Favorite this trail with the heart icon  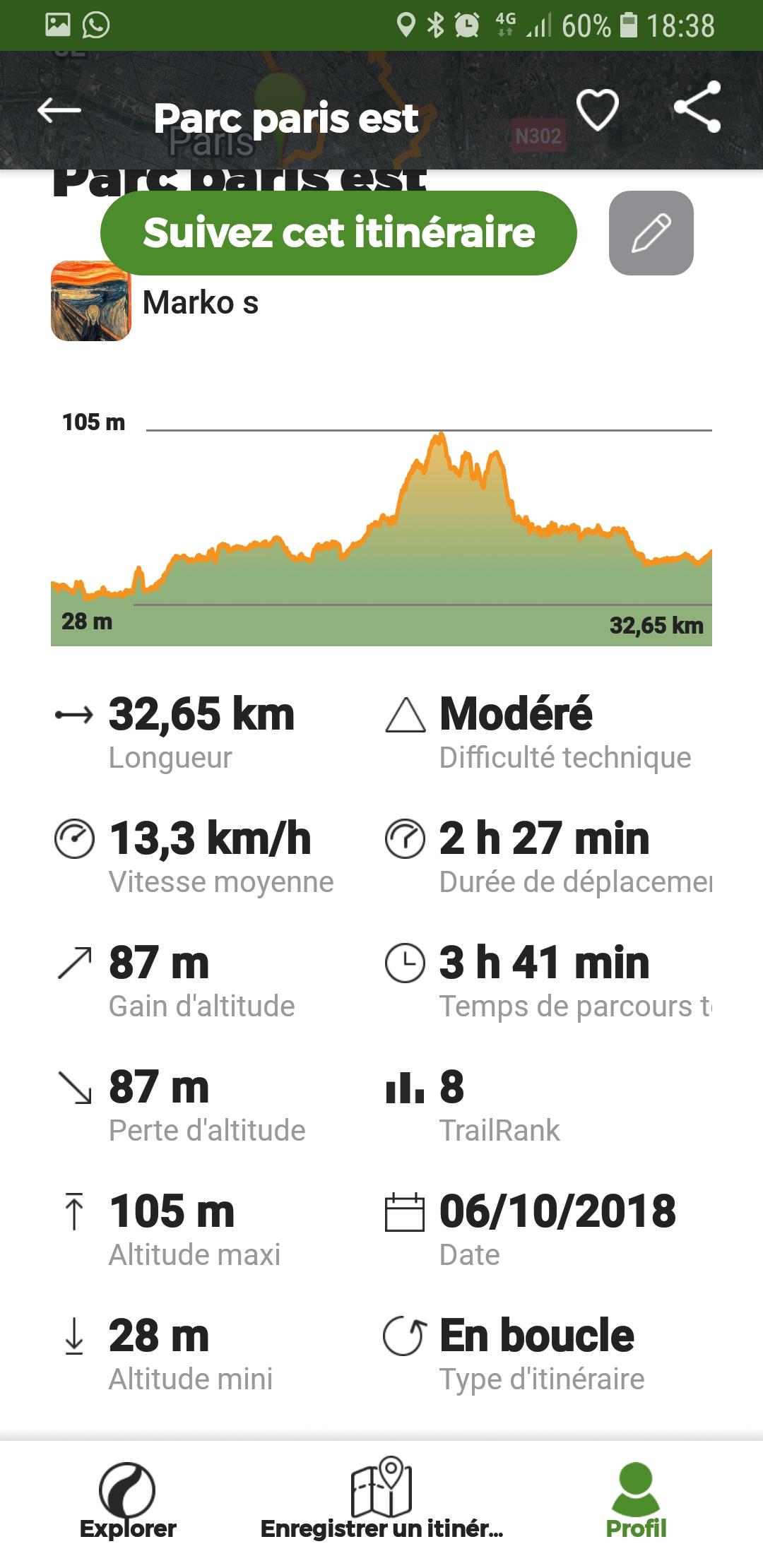click(x=598, y=109)
